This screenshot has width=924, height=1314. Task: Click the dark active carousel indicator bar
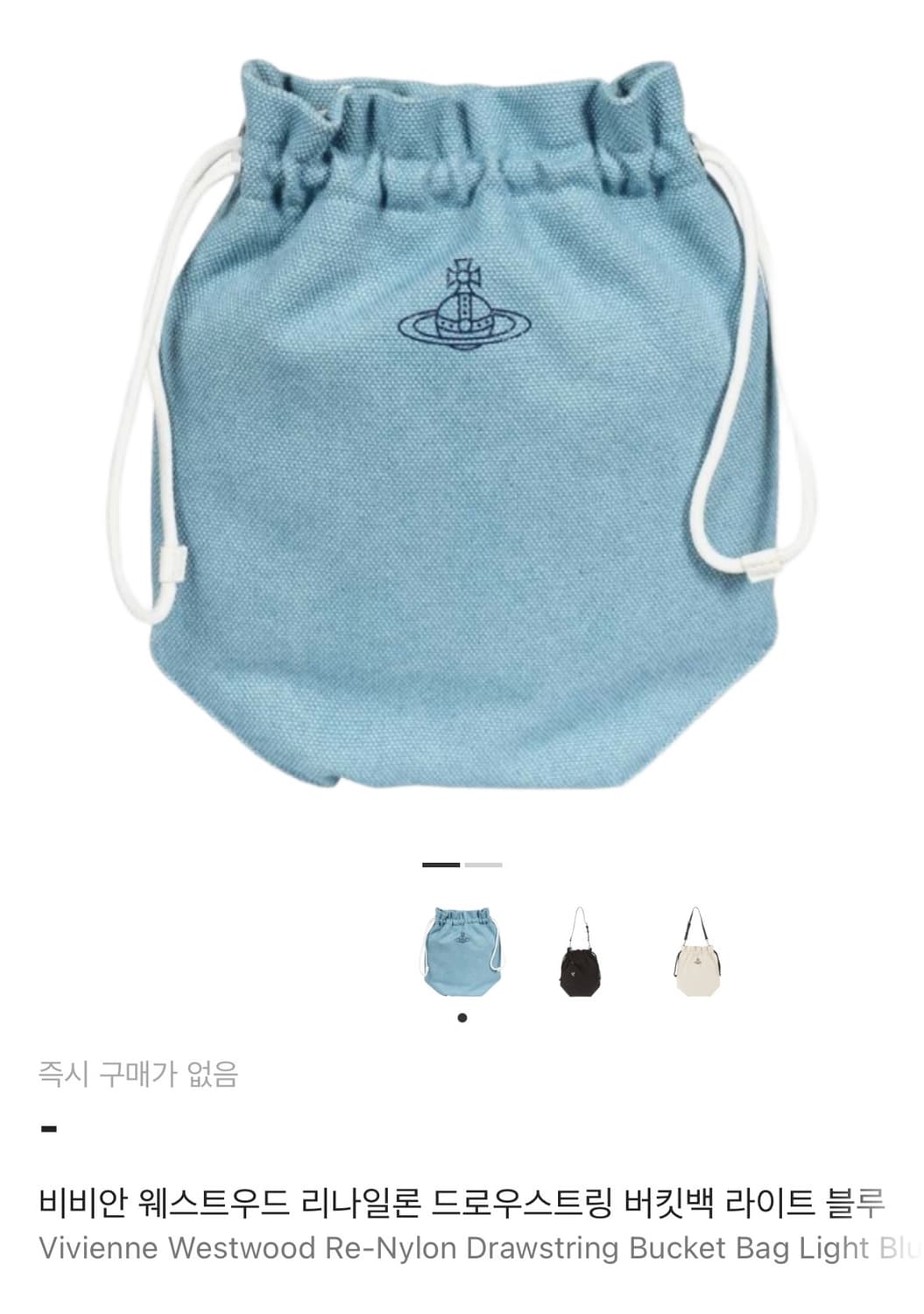440,864
